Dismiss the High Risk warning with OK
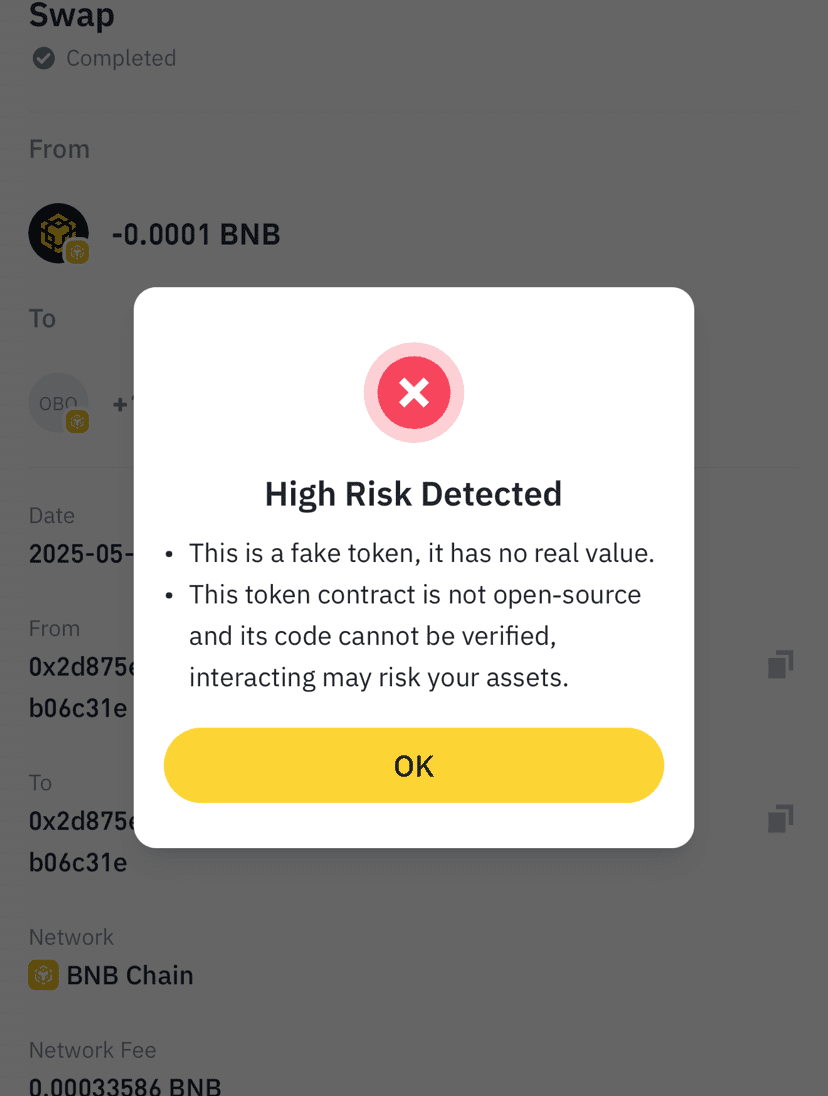 click(x=413, y=765)
